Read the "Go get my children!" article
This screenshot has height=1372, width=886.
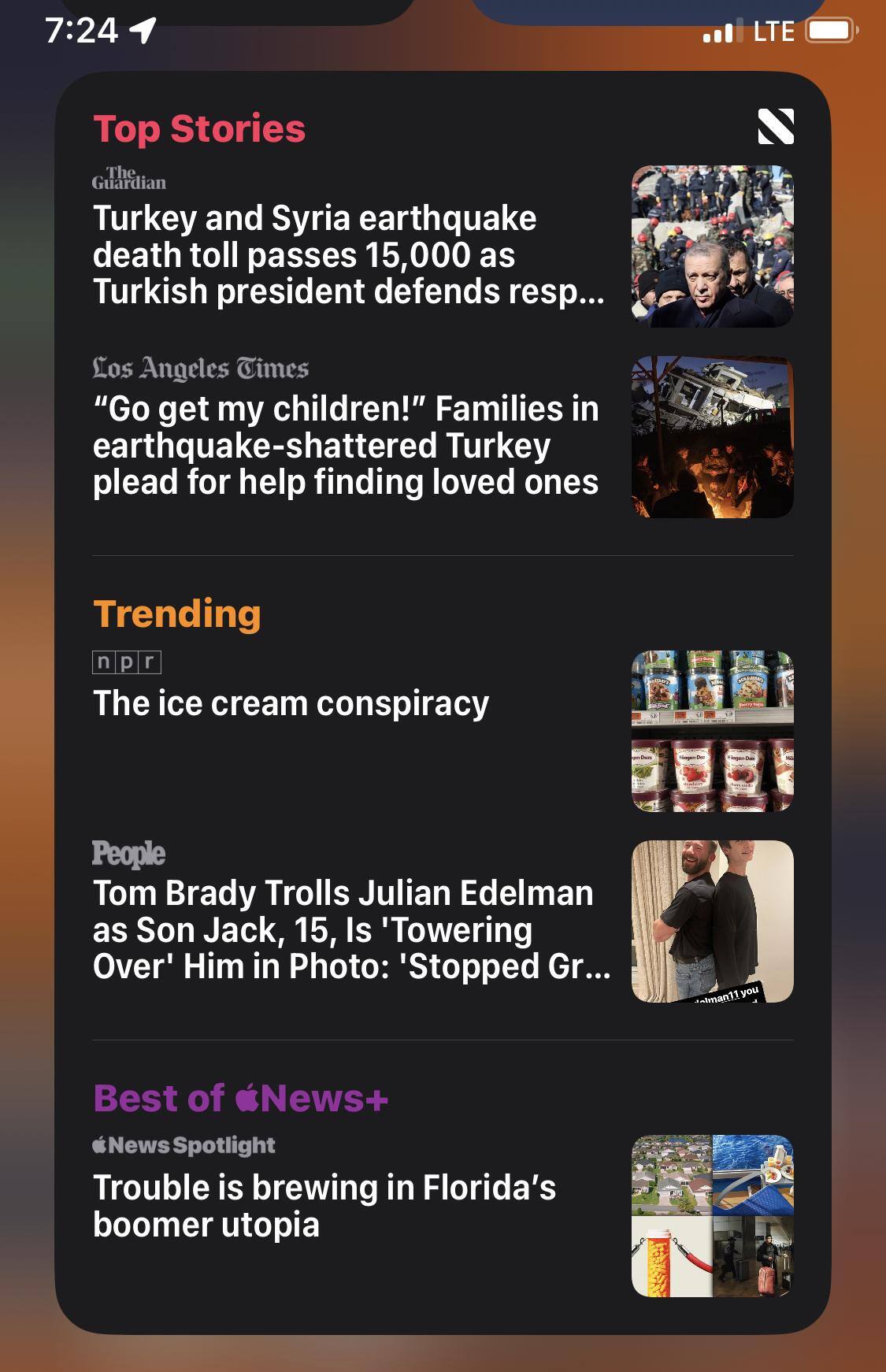pyautogui.click(x=347, y=445)
